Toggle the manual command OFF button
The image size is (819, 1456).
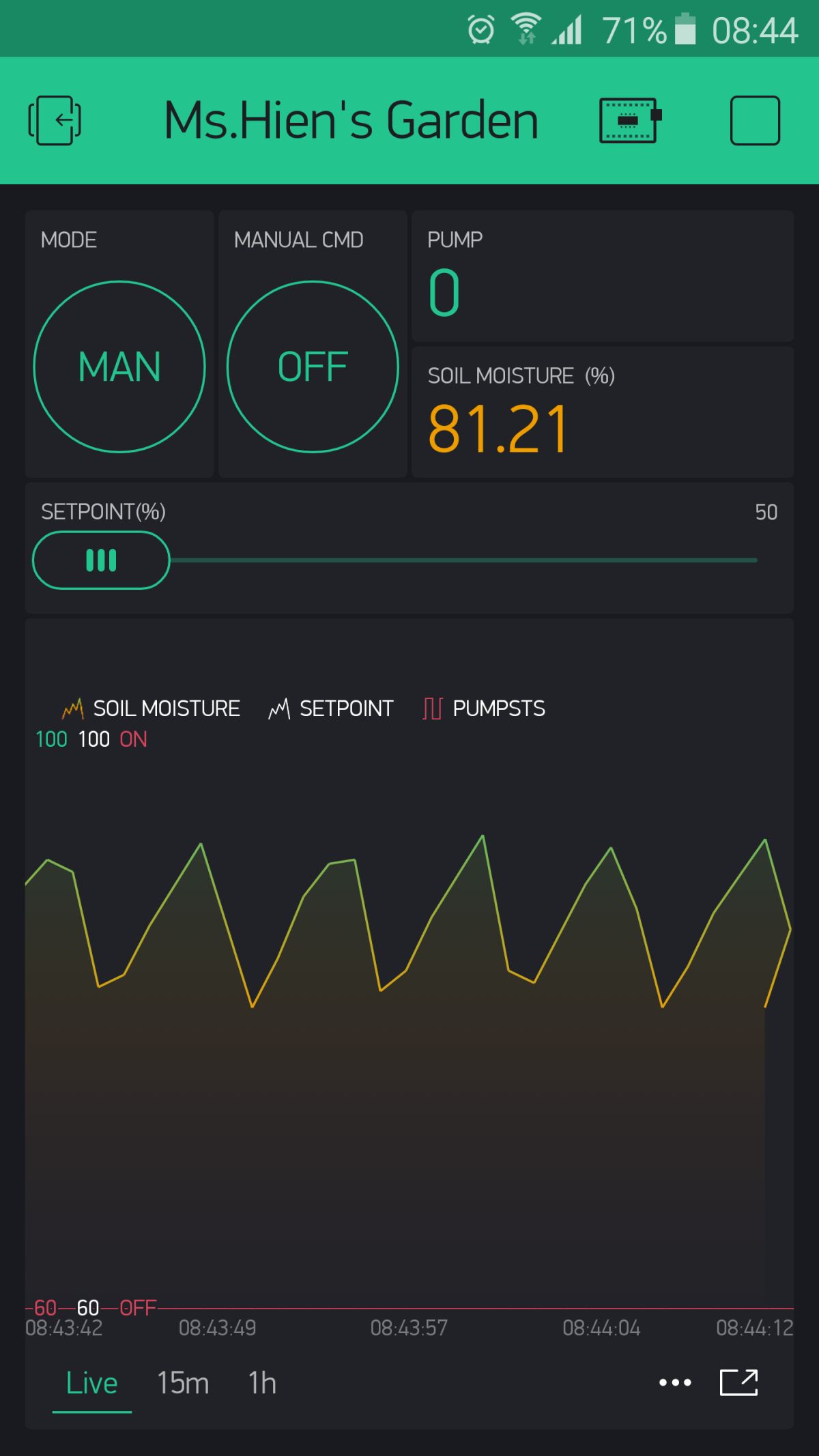coord(313,367)
